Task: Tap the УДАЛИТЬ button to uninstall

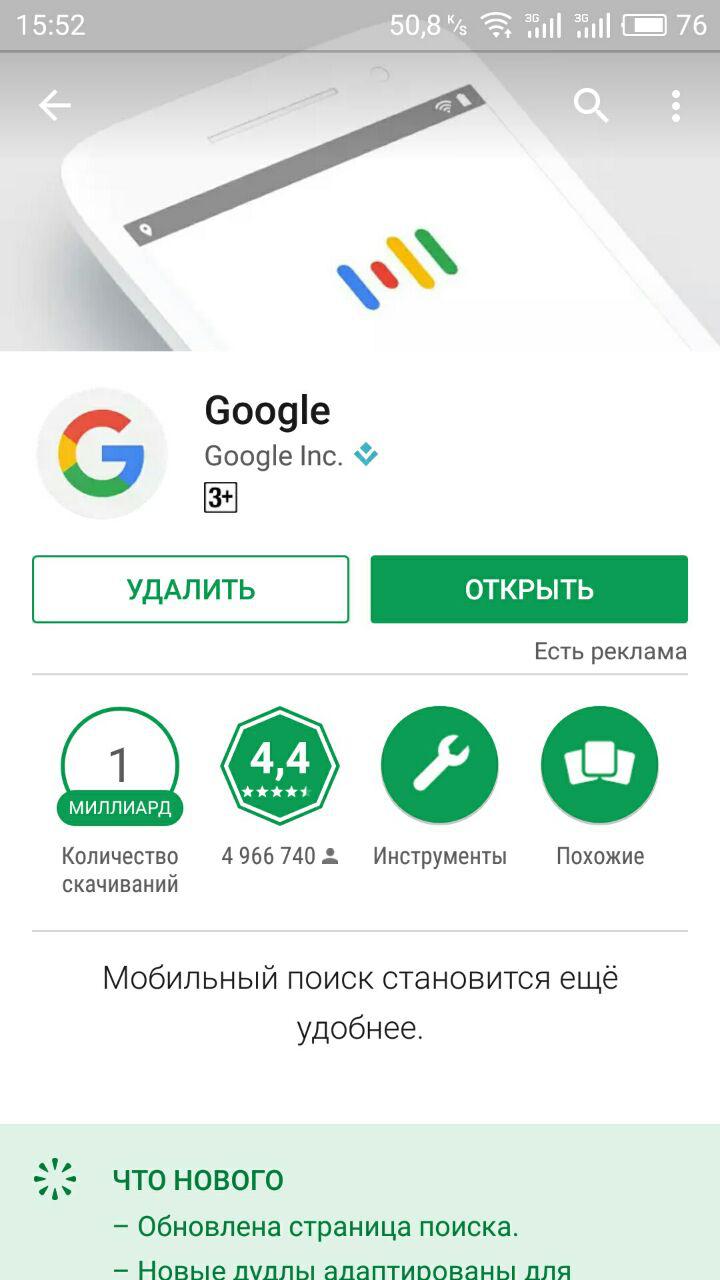Action: (190, 590)
